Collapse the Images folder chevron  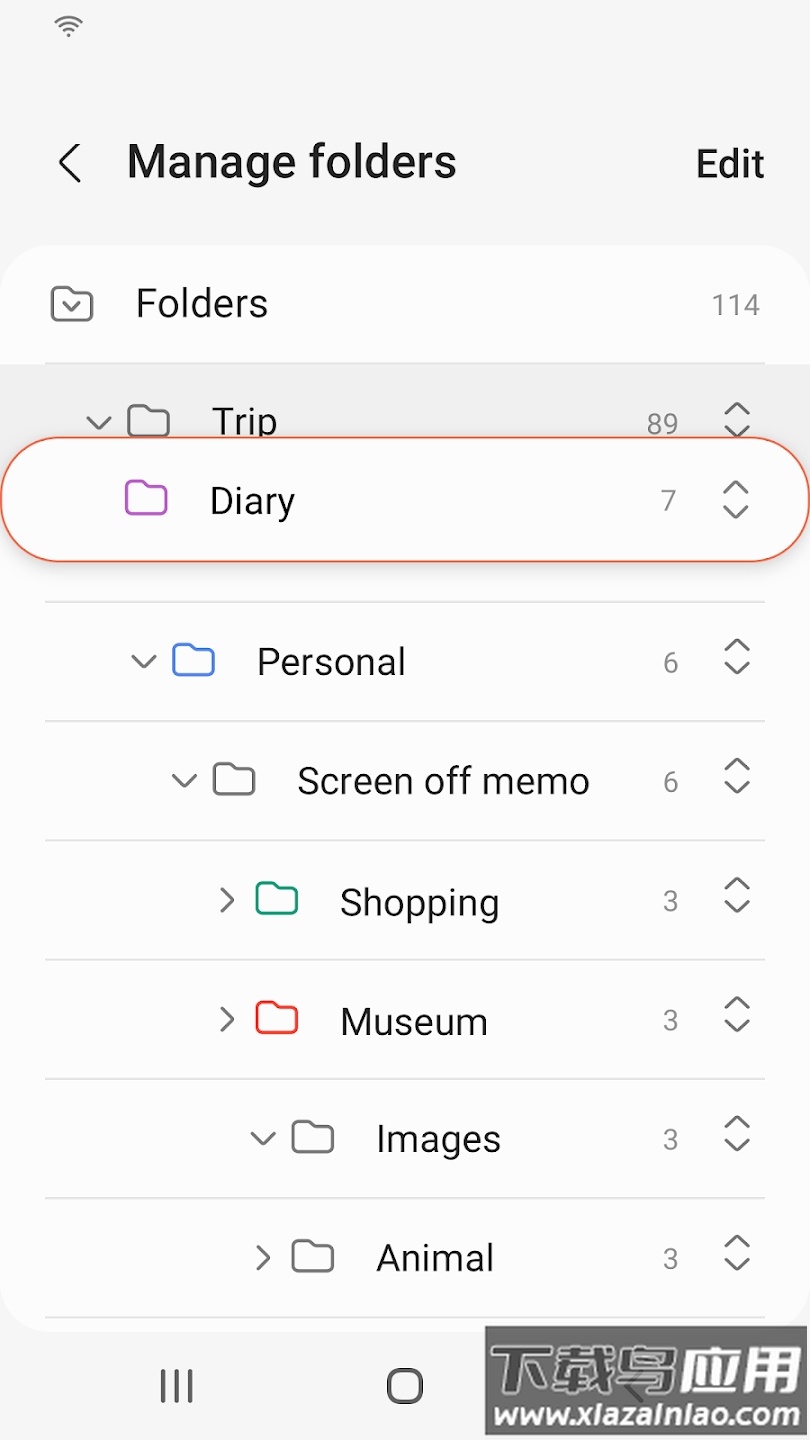(263, 1138)
